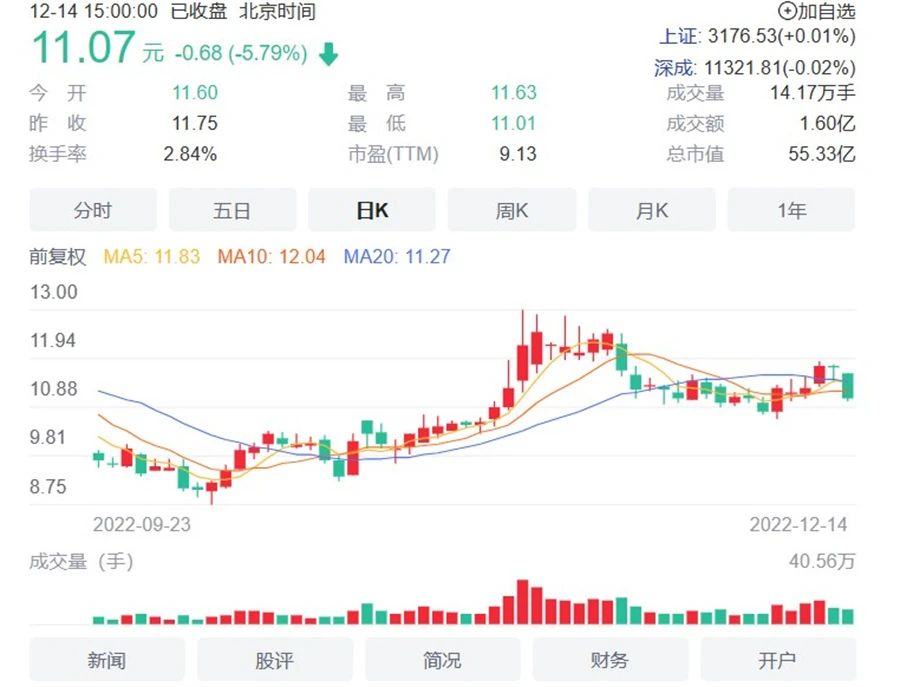
Task: Open the 股评 section
Action: coord(274,660)
